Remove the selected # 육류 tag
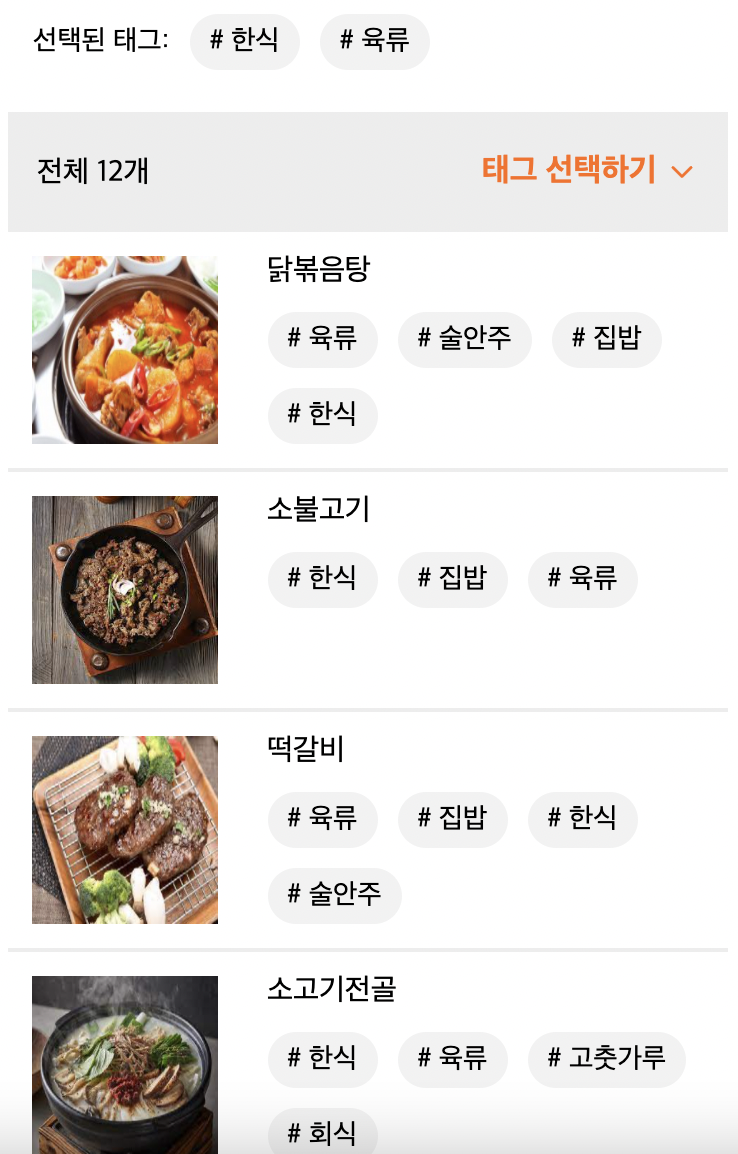Screen dimensions: 738x1154 pyautogui.click(x=374, y=41)
